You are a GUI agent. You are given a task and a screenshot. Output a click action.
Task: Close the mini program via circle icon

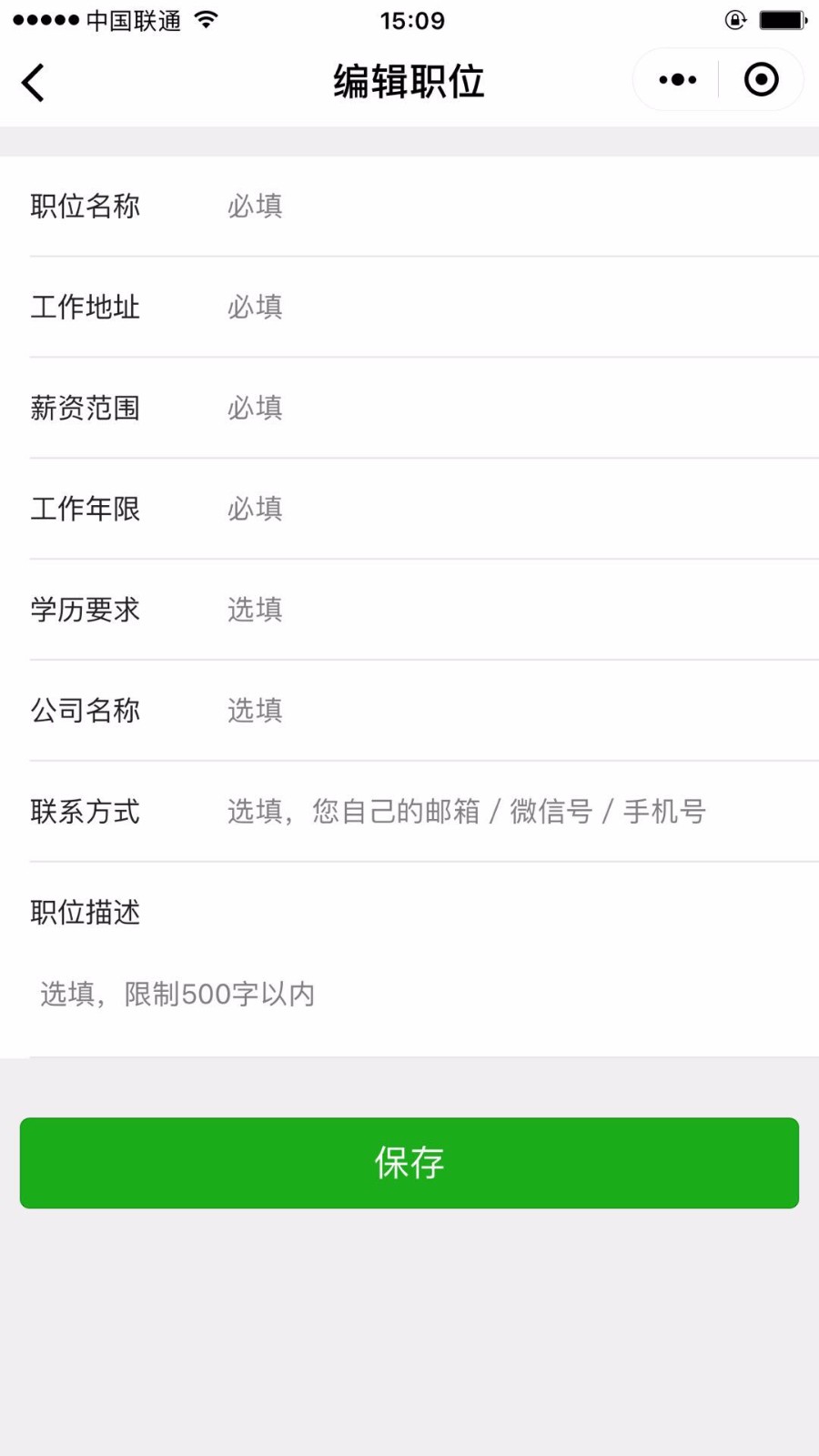click(x=761, y=80)
